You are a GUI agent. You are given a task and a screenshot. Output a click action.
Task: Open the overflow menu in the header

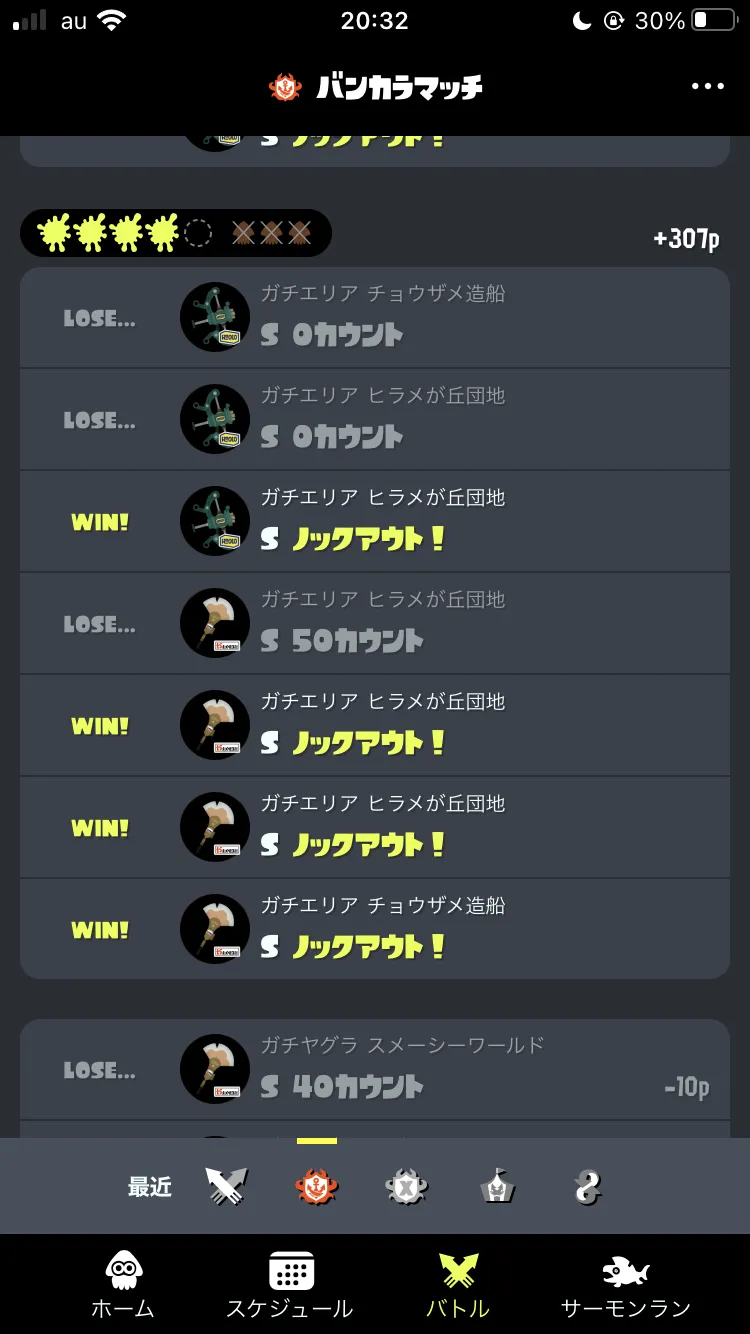(x=707, y=87)
